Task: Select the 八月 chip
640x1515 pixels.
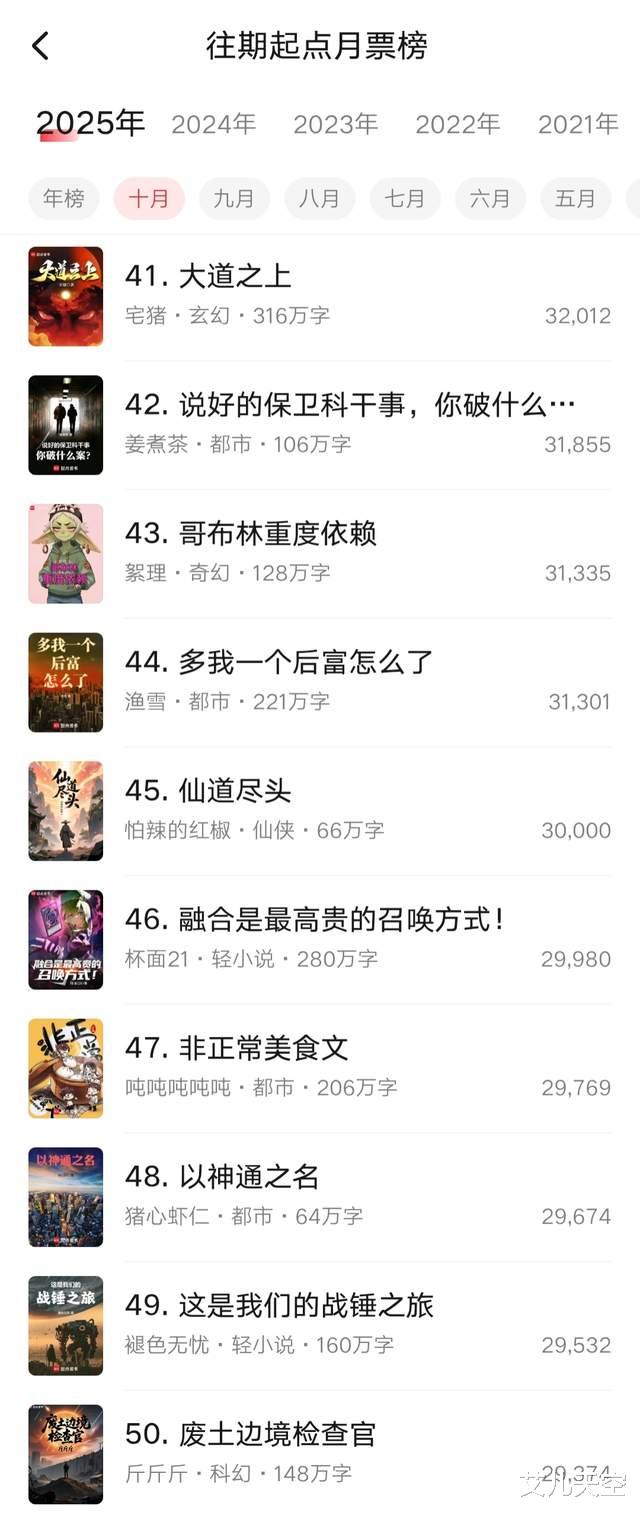Action: click(x=320, y=198)
